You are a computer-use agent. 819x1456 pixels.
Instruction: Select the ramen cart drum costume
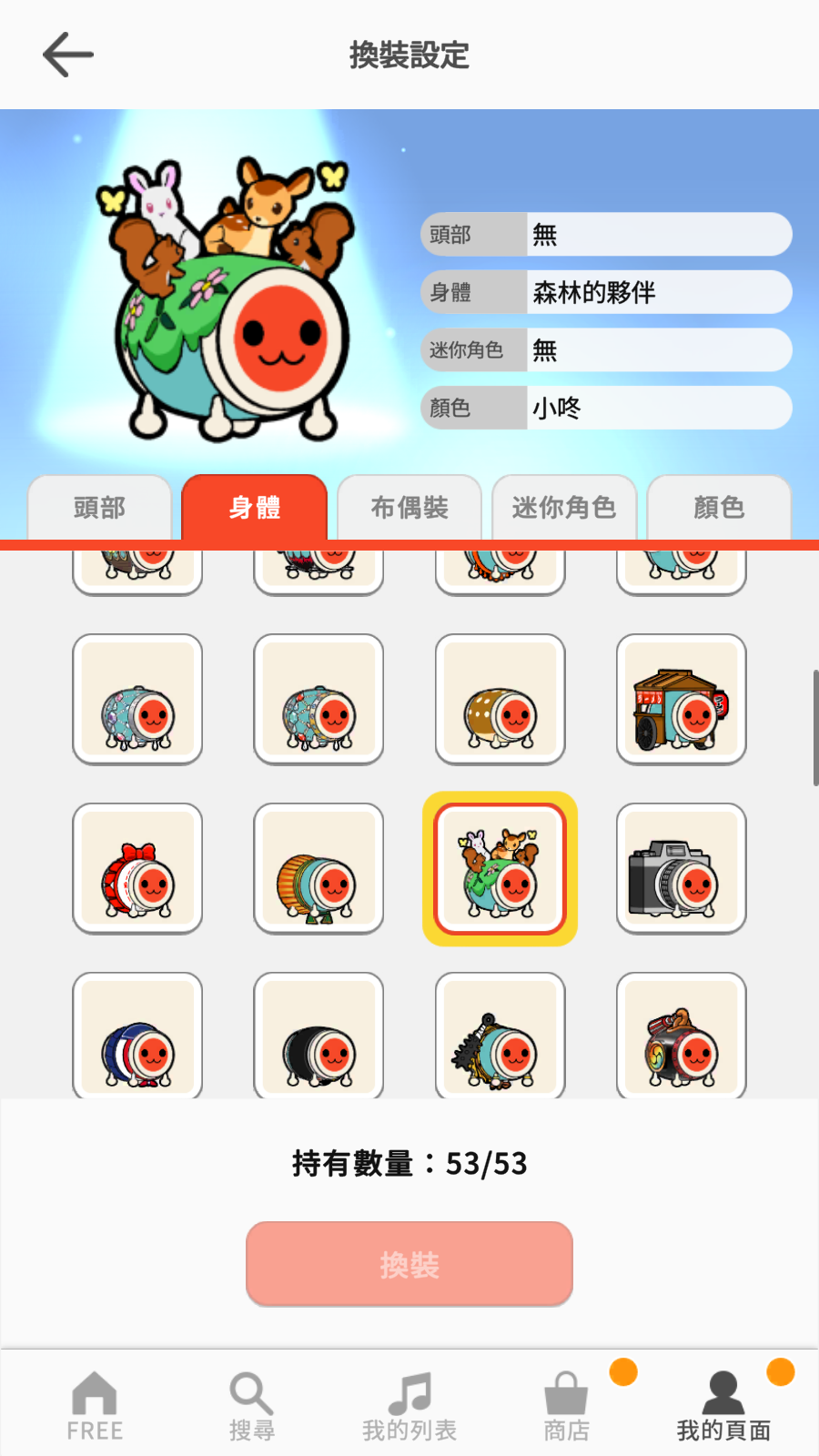(x=681, y=699)
